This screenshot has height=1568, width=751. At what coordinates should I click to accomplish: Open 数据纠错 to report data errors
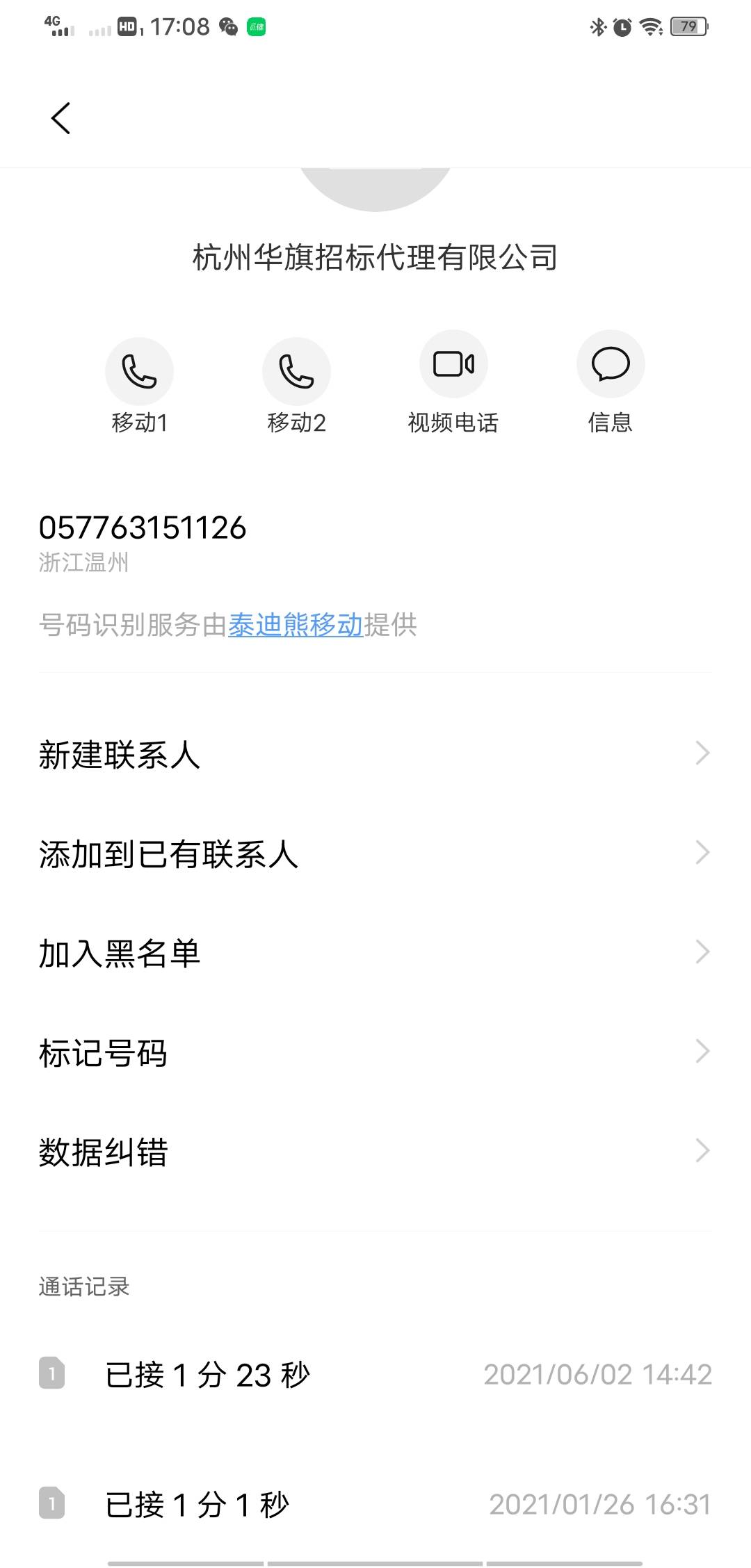coord(375,1152)
